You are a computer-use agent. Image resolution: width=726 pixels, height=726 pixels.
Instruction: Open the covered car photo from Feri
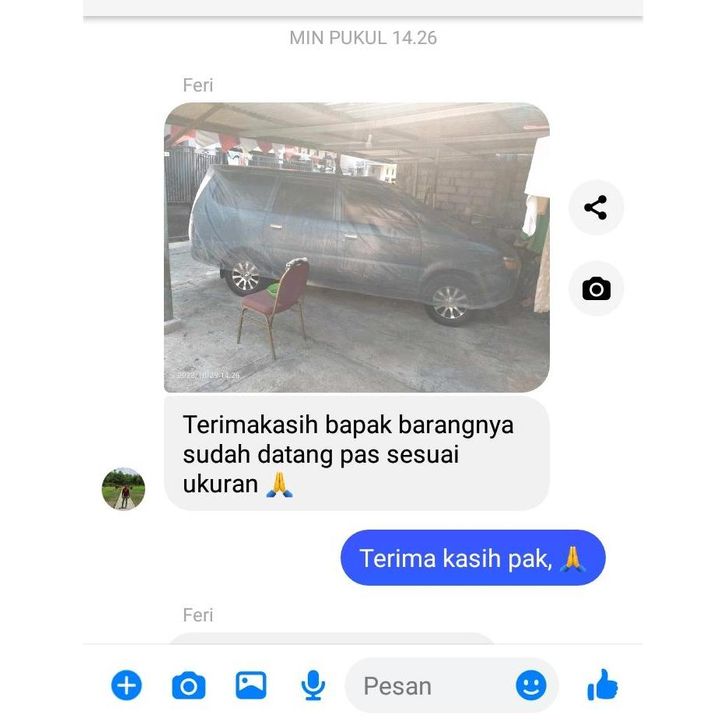click(356, 247)
